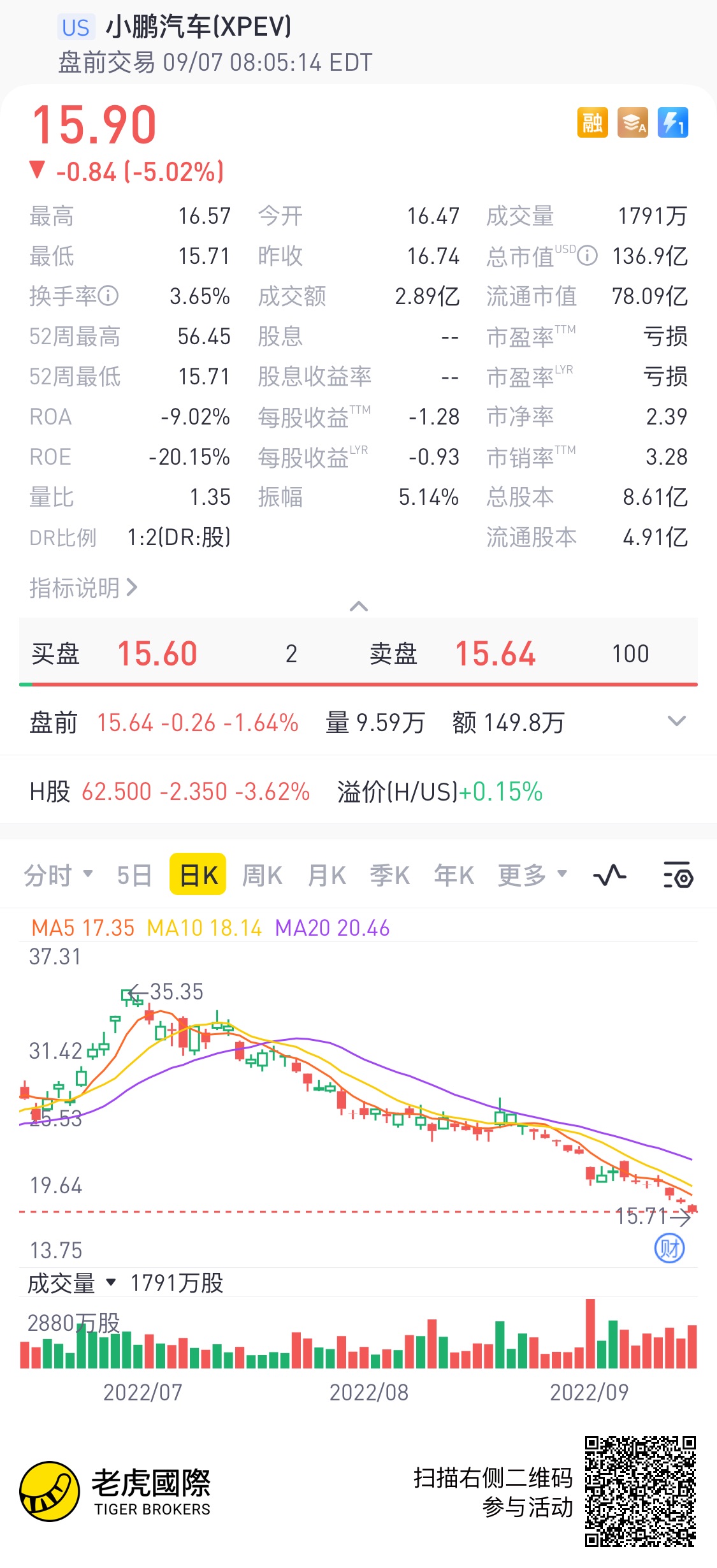Switch to the 周K weekly chart
This screenshot has width=717, height=1568.
262,875
